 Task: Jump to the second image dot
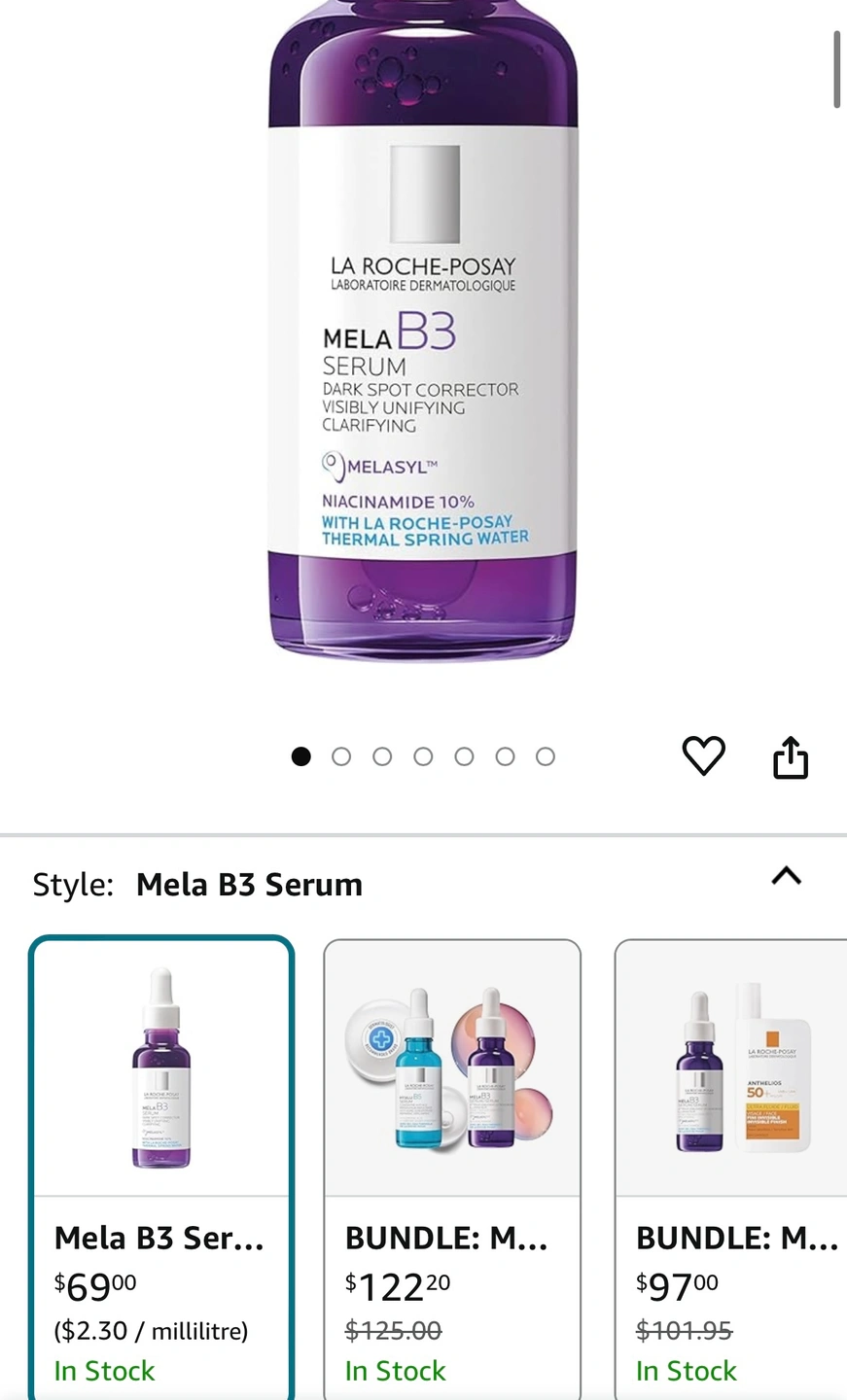(341, 756)
